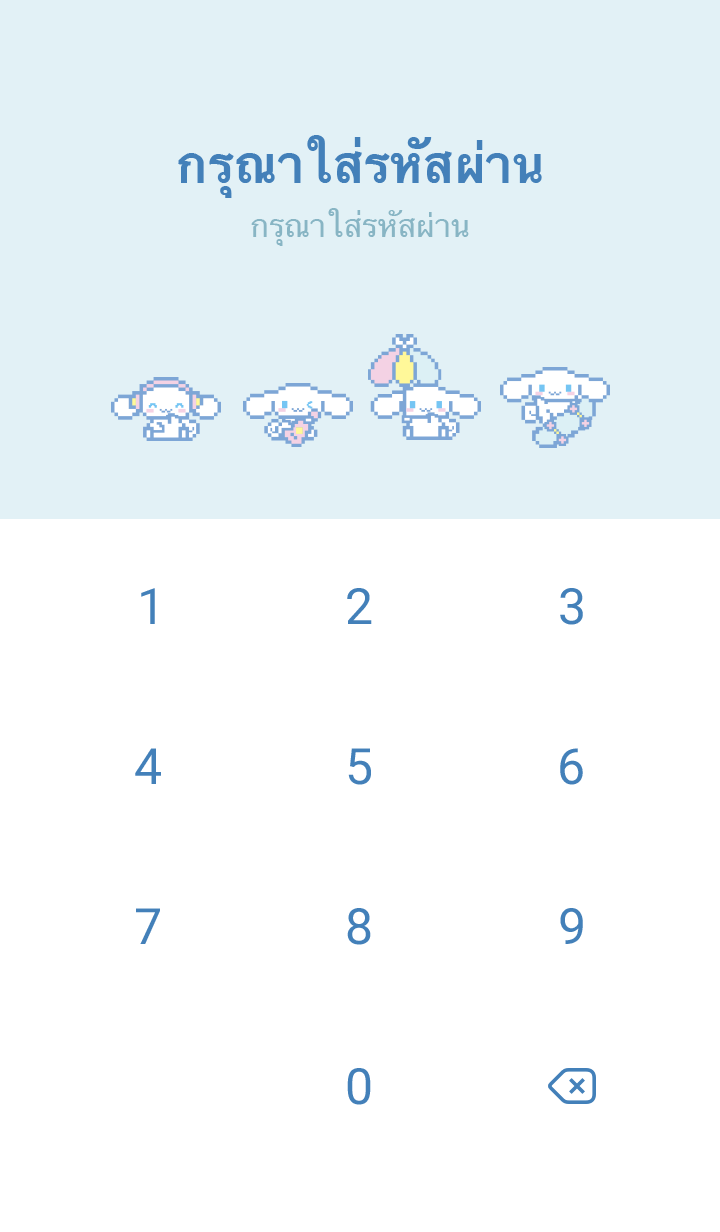
Task: Tap the number 0 key
Action: [x=359, y=1087]
